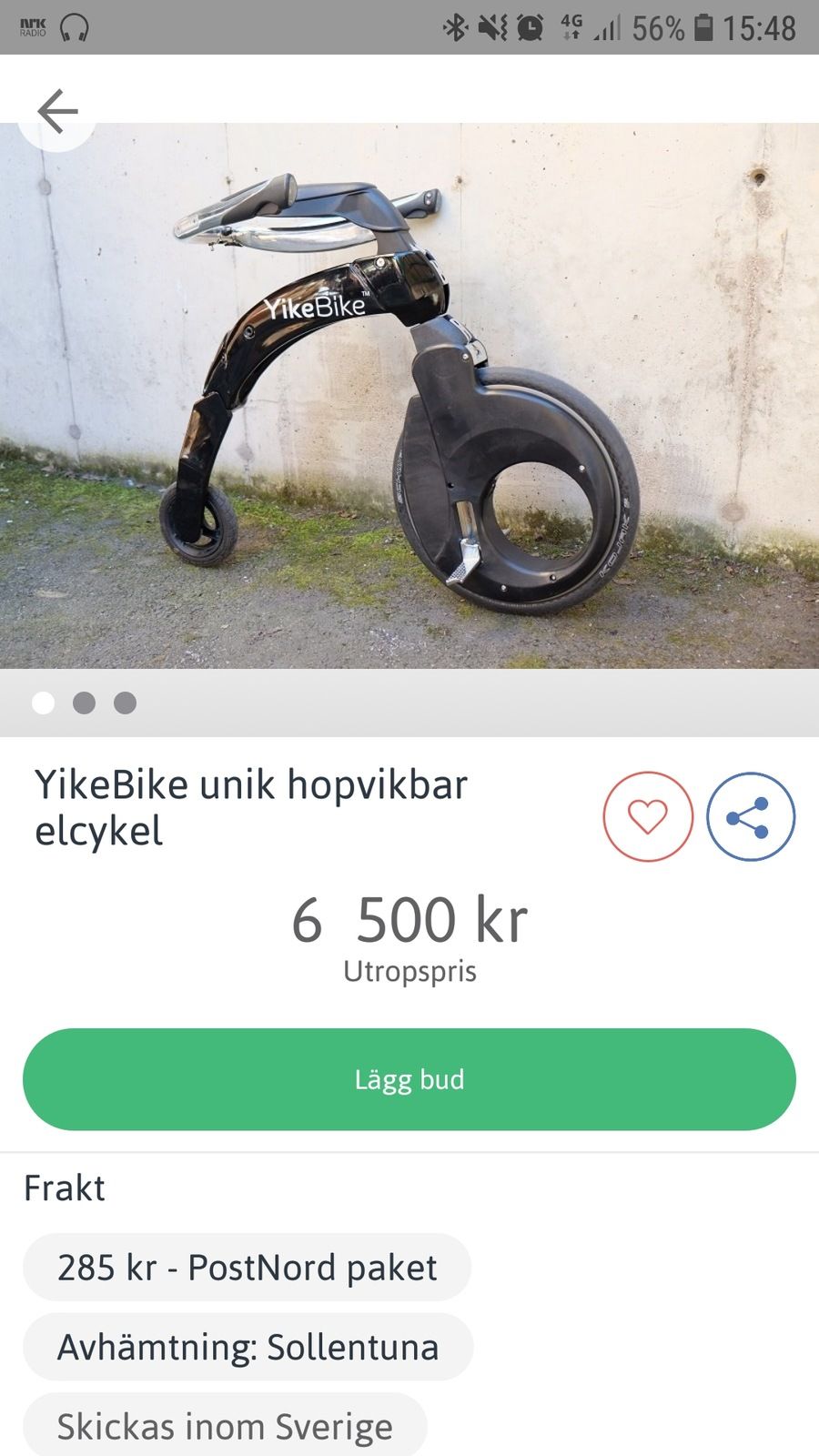Choose Avhämtning: Sollentuna option
Viewport: 819px width, 1456px height.
[x=248, y=1347]
